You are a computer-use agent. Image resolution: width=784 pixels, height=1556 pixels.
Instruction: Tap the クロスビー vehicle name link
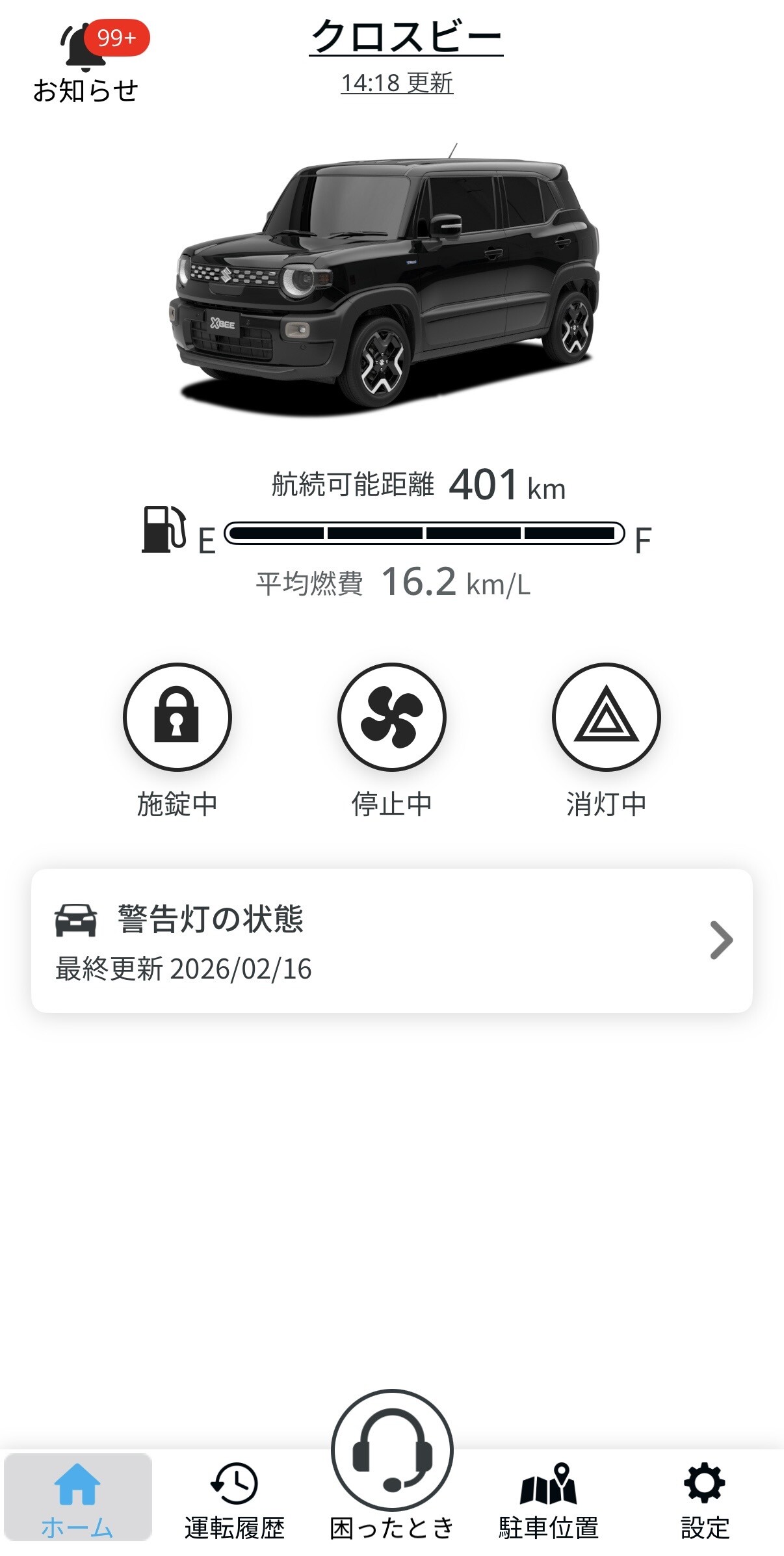coord(406,36)
